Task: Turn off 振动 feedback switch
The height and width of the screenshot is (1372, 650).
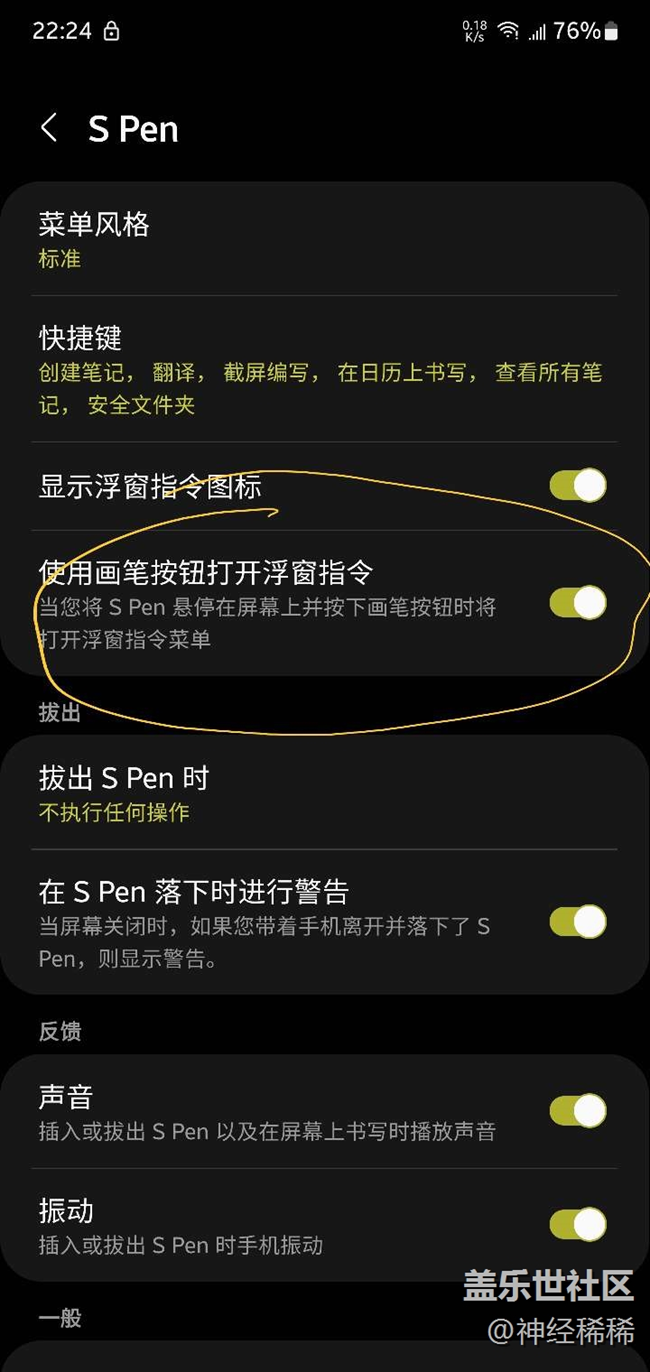Action: [x=578, y=1224]
